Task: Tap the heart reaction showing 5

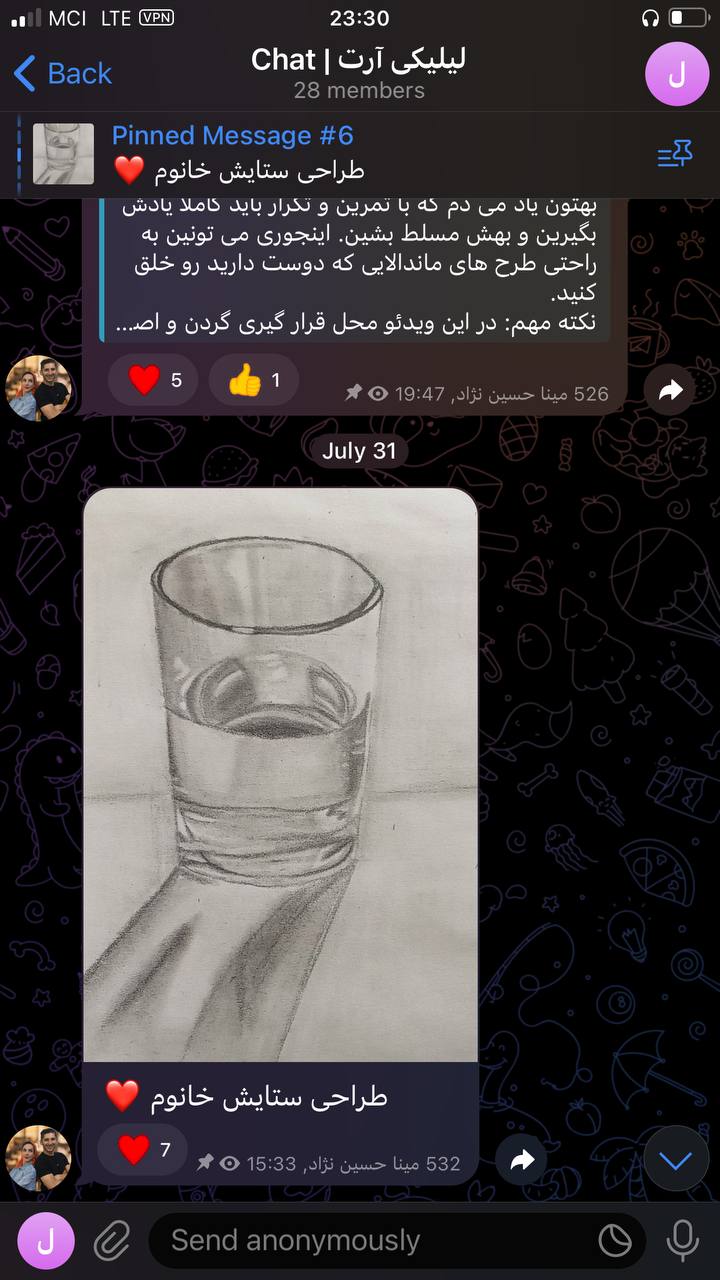Action: coord(153,380)
